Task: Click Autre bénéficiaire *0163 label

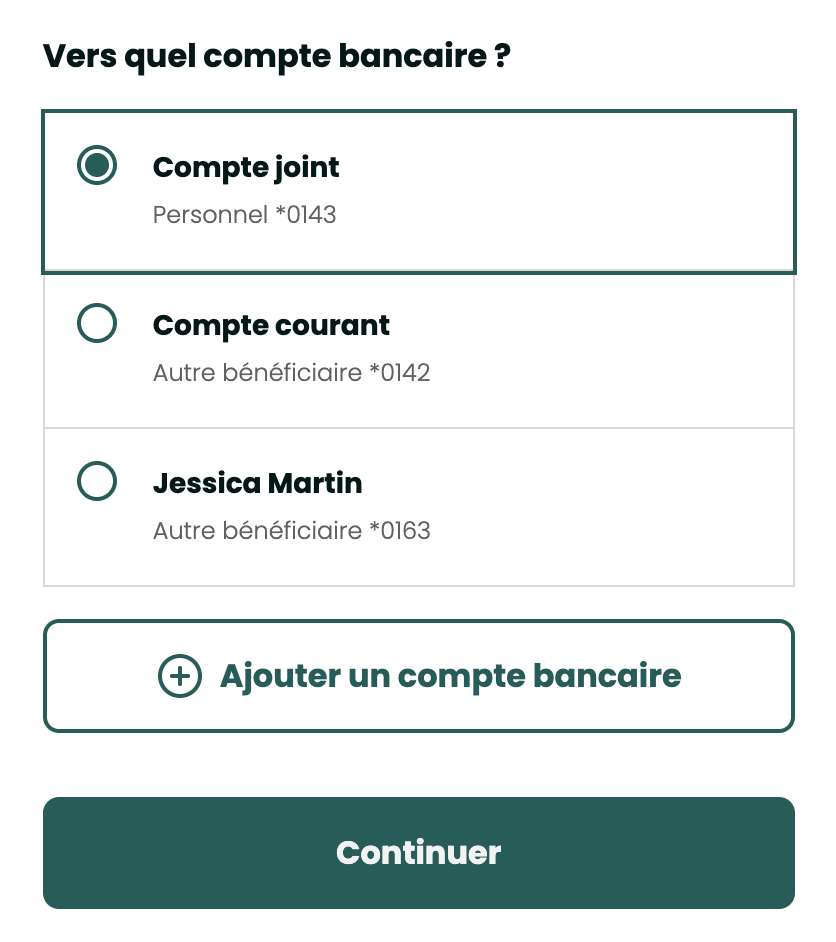Action: point(291,530)
